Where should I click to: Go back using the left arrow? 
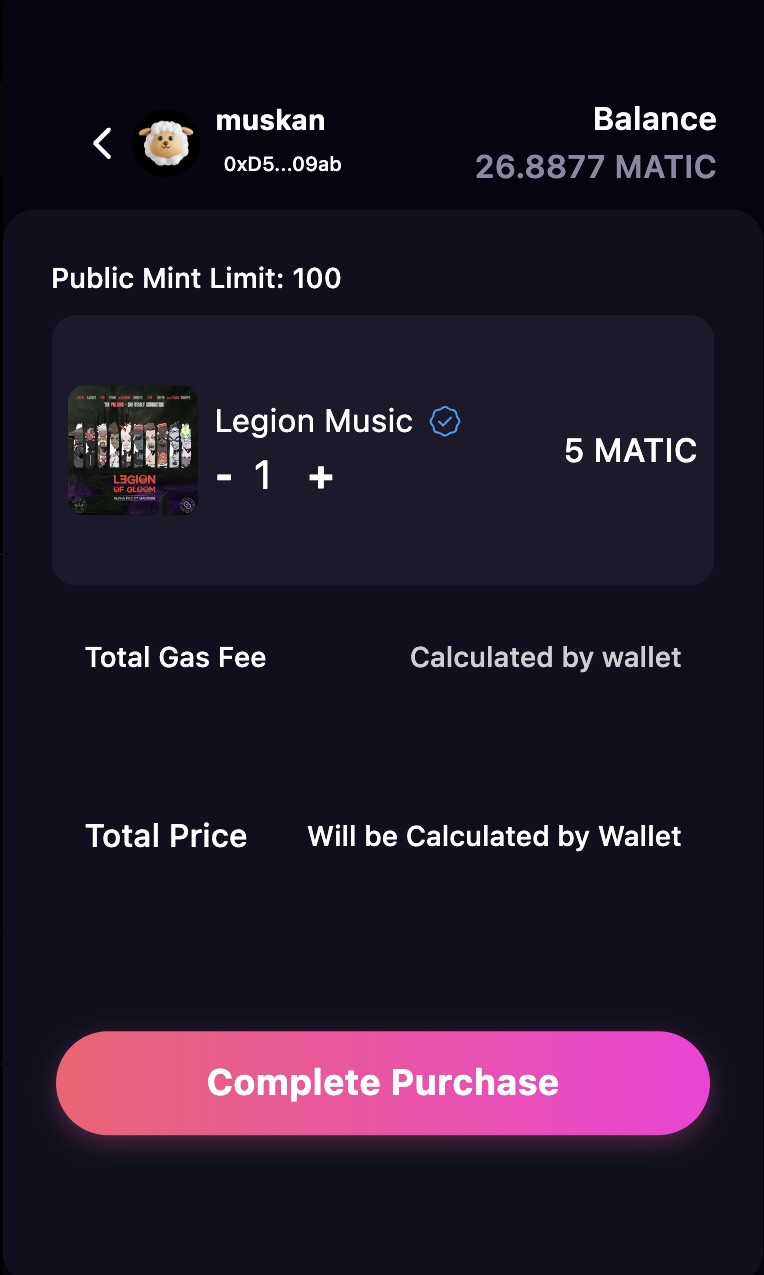tap(102, 144)
